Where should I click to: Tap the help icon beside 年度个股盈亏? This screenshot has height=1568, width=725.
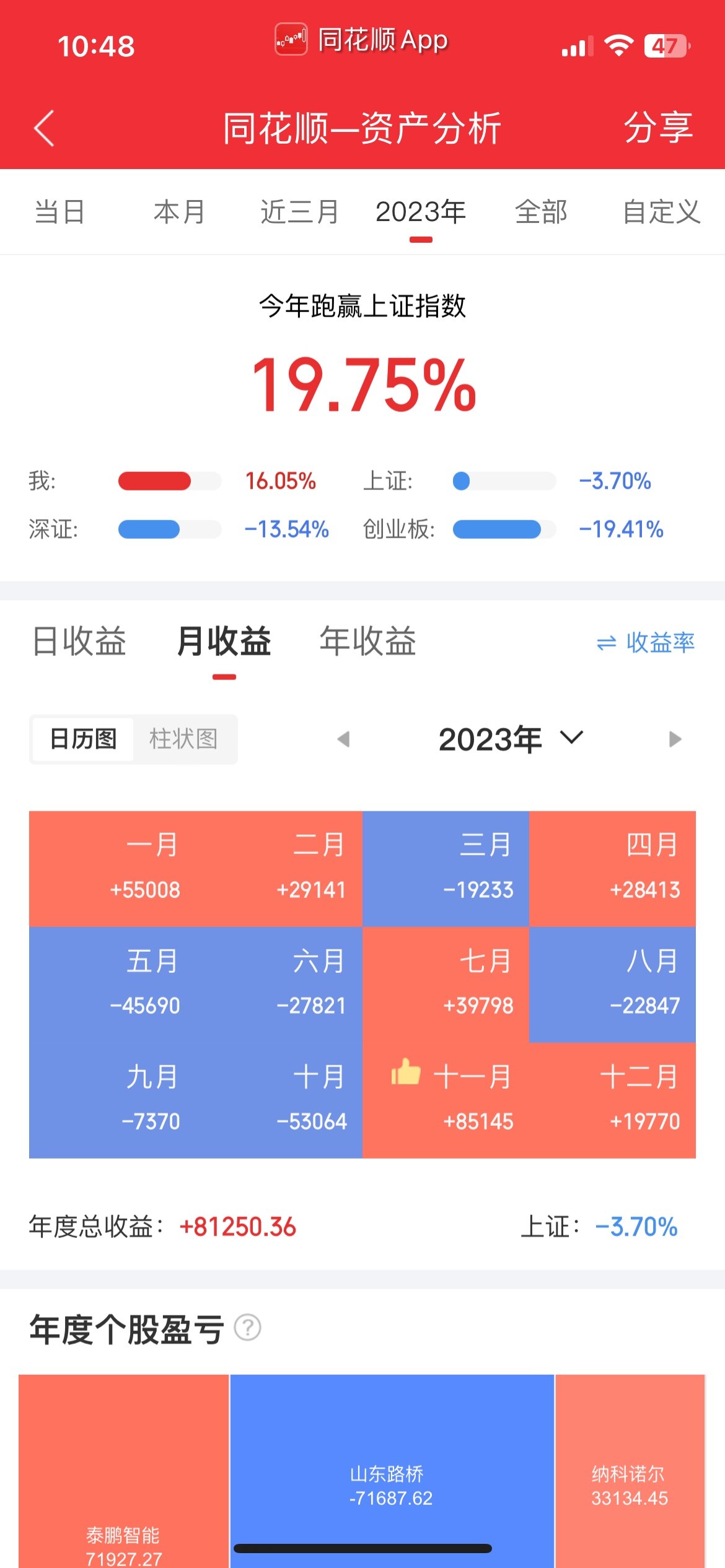248,1328
